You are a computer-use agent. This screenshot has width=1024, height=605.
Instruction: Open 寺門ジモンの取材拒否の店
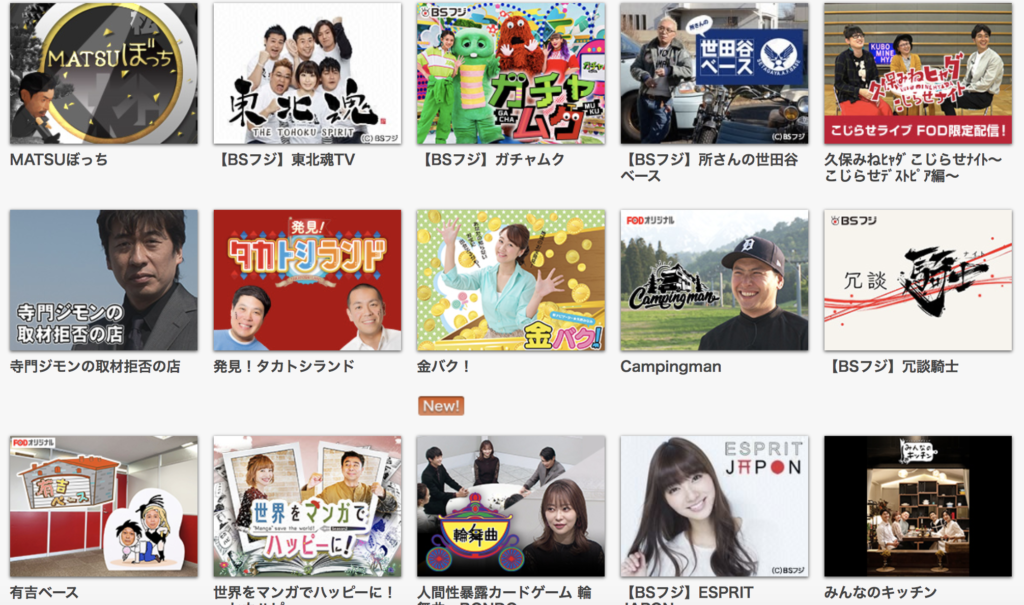coord(103,280)
